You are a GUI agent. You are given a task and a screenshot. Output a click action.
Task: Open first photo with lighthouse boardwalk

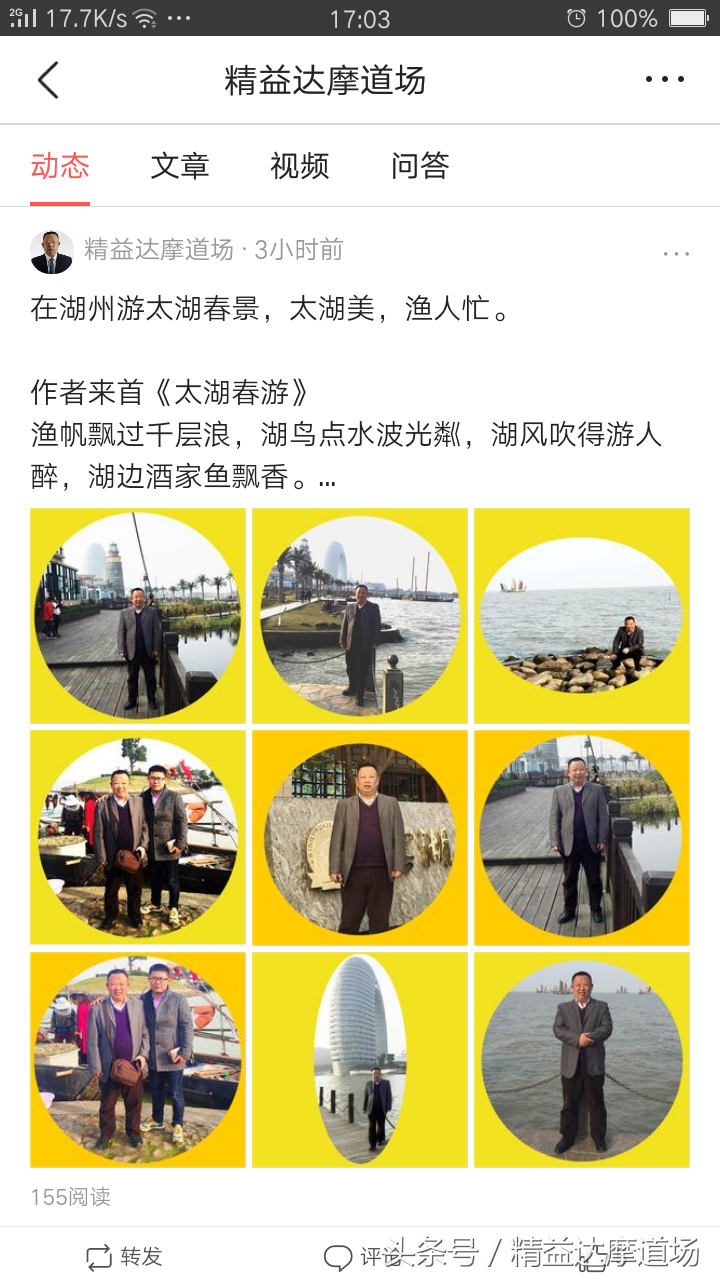138,616
